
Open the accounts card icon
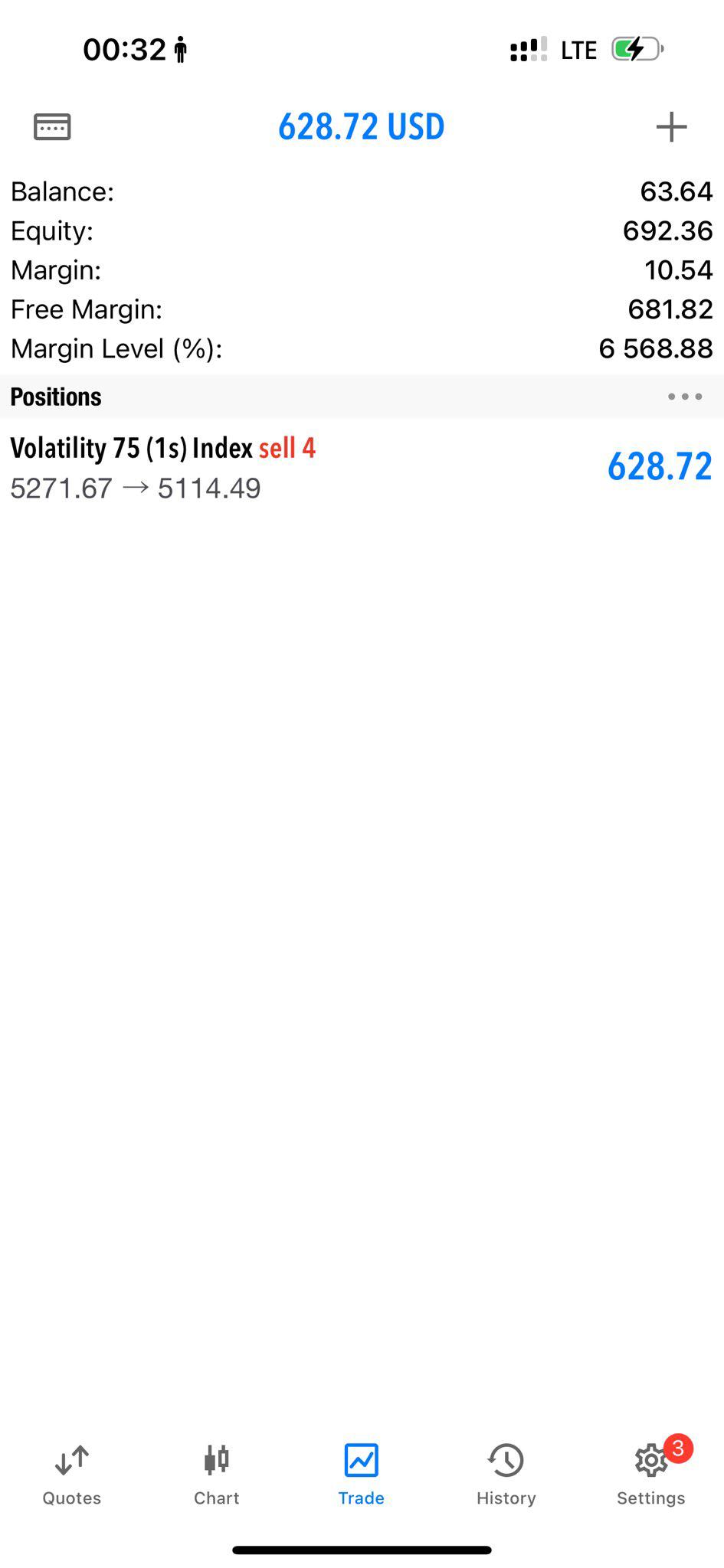[x=52, y=127]
